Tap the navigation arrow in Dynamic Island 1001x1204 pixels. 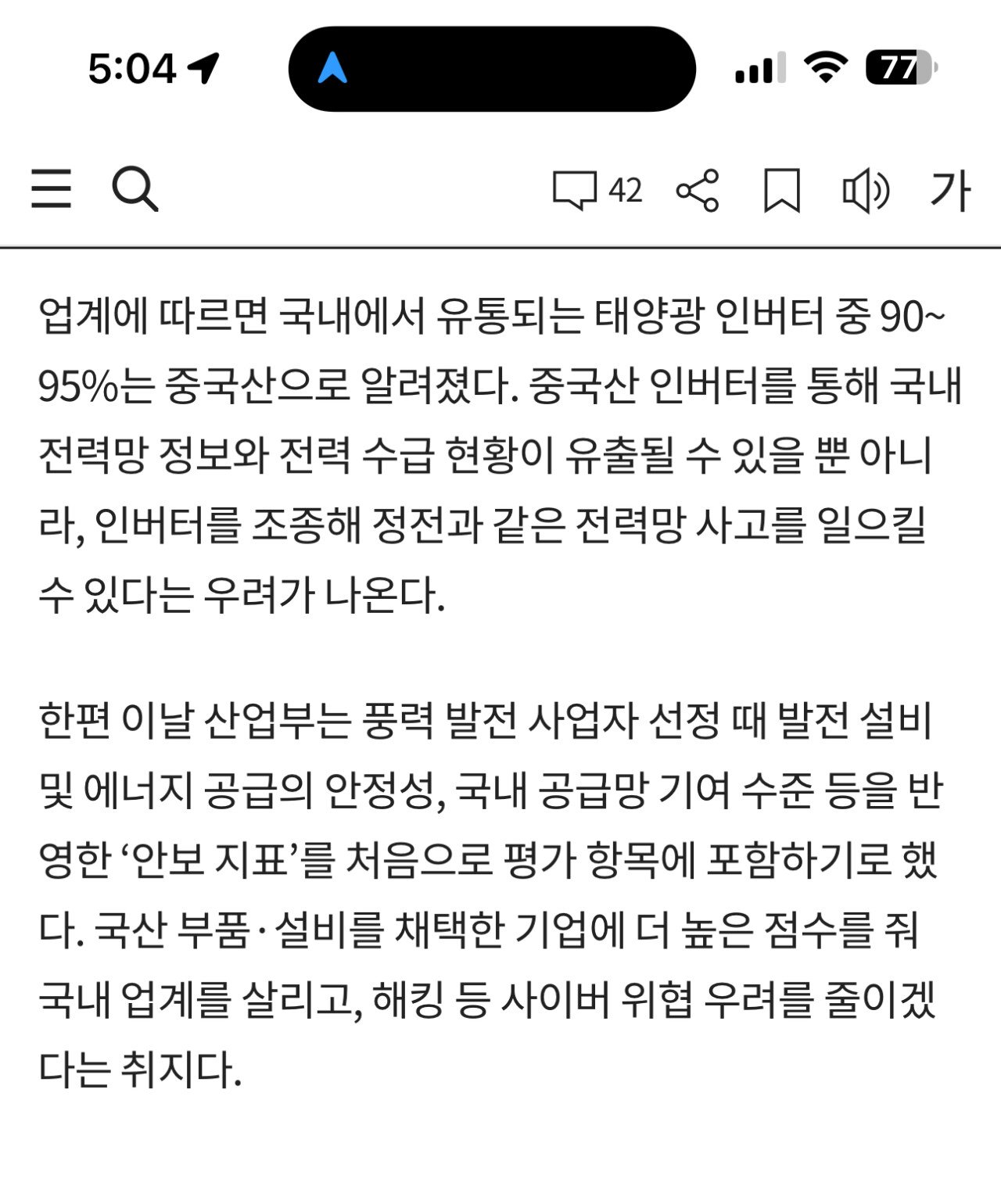(x=333, y=69)
